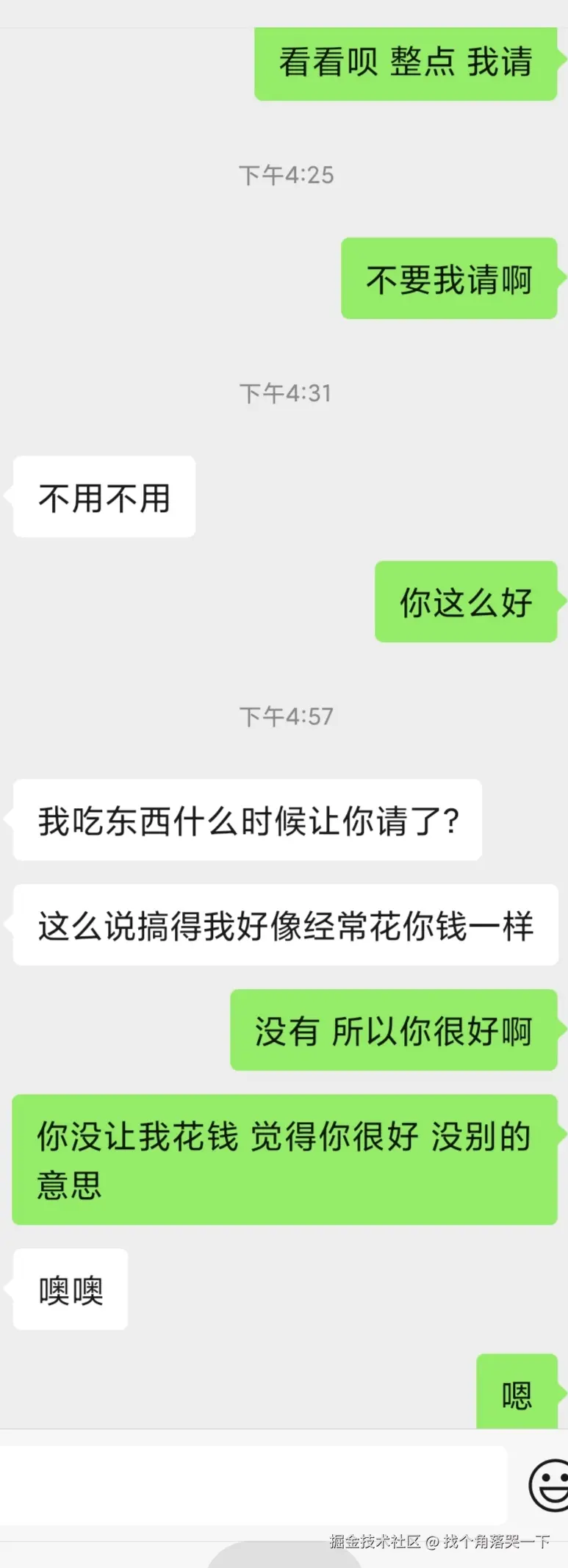568x1568 pixels.
Task: Tap '这么说搞得我好像经常花你钱一样'
Action: [x=285, y=924]
